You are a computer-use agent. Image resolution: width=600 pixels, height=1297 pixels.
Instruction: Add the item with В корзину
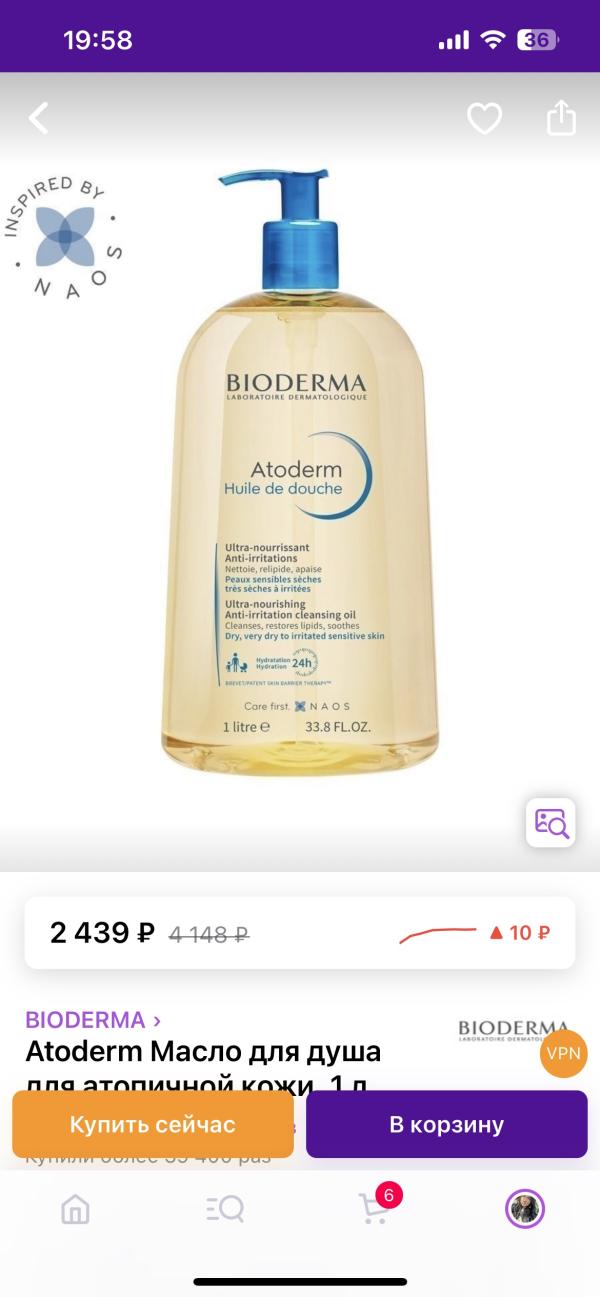click(446, 1124)
